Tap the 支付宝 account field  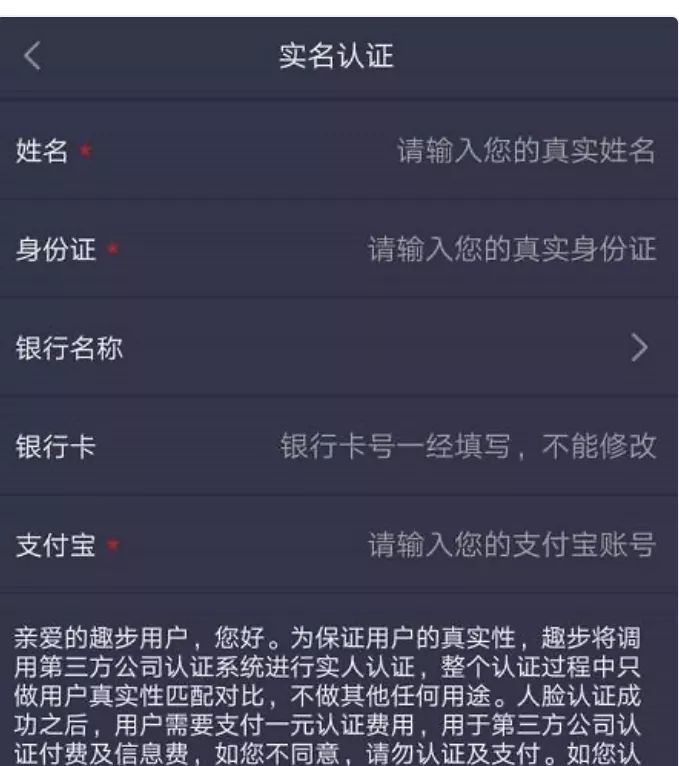[x=511, y=545]
